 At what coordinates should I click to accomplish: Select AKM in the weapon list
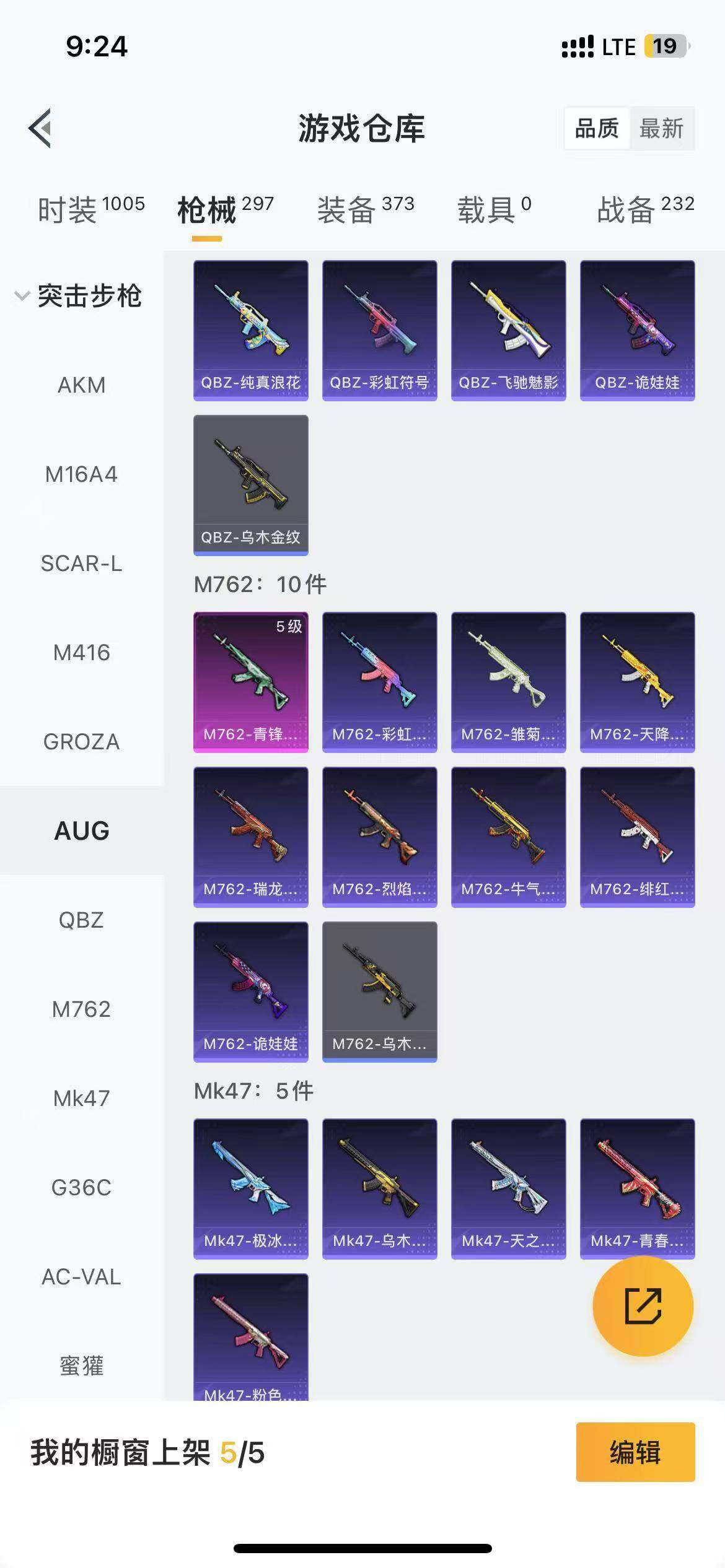81,385
